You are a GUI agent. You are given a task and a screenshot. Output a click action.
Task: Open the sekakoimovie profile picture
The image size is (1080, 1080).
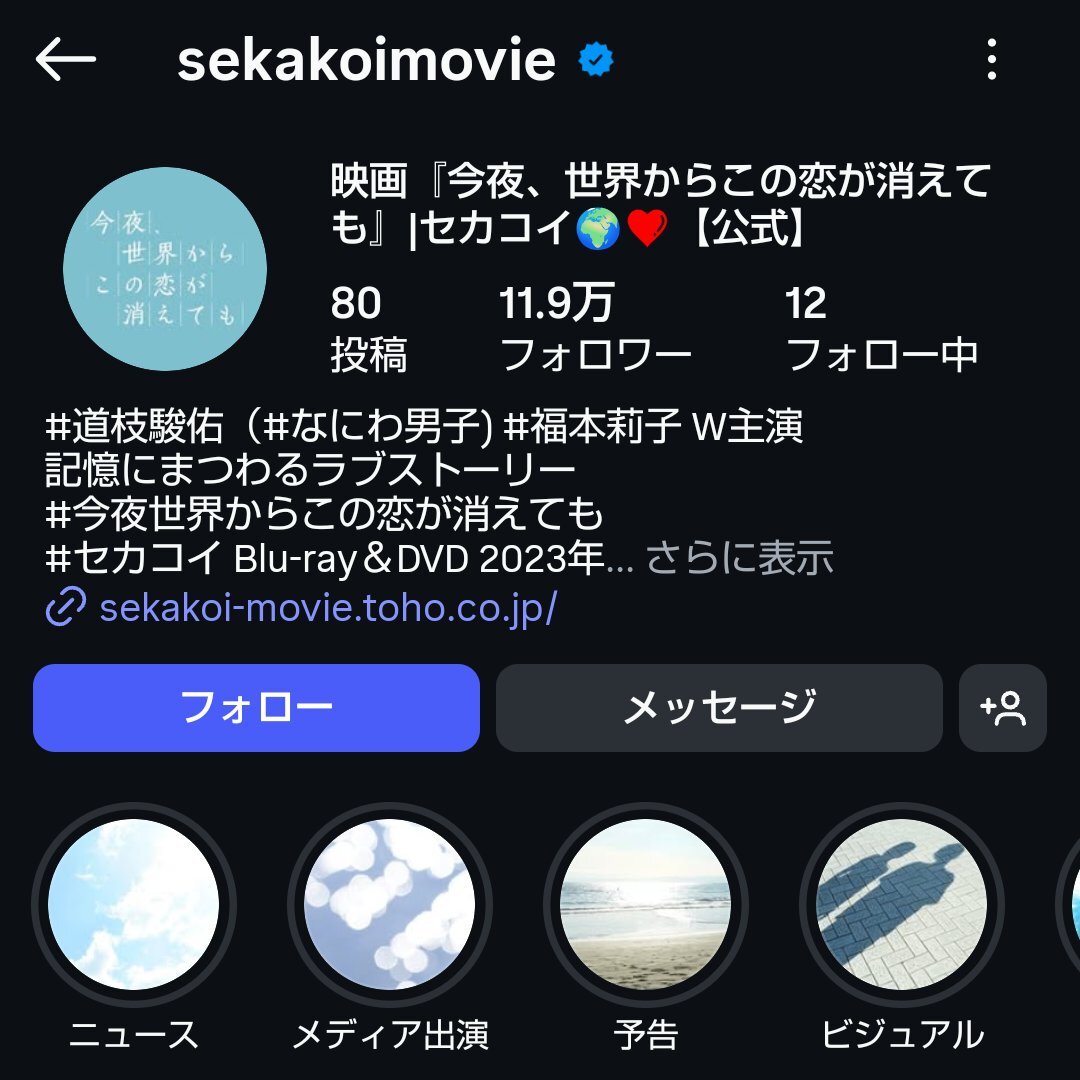[165, 269]
